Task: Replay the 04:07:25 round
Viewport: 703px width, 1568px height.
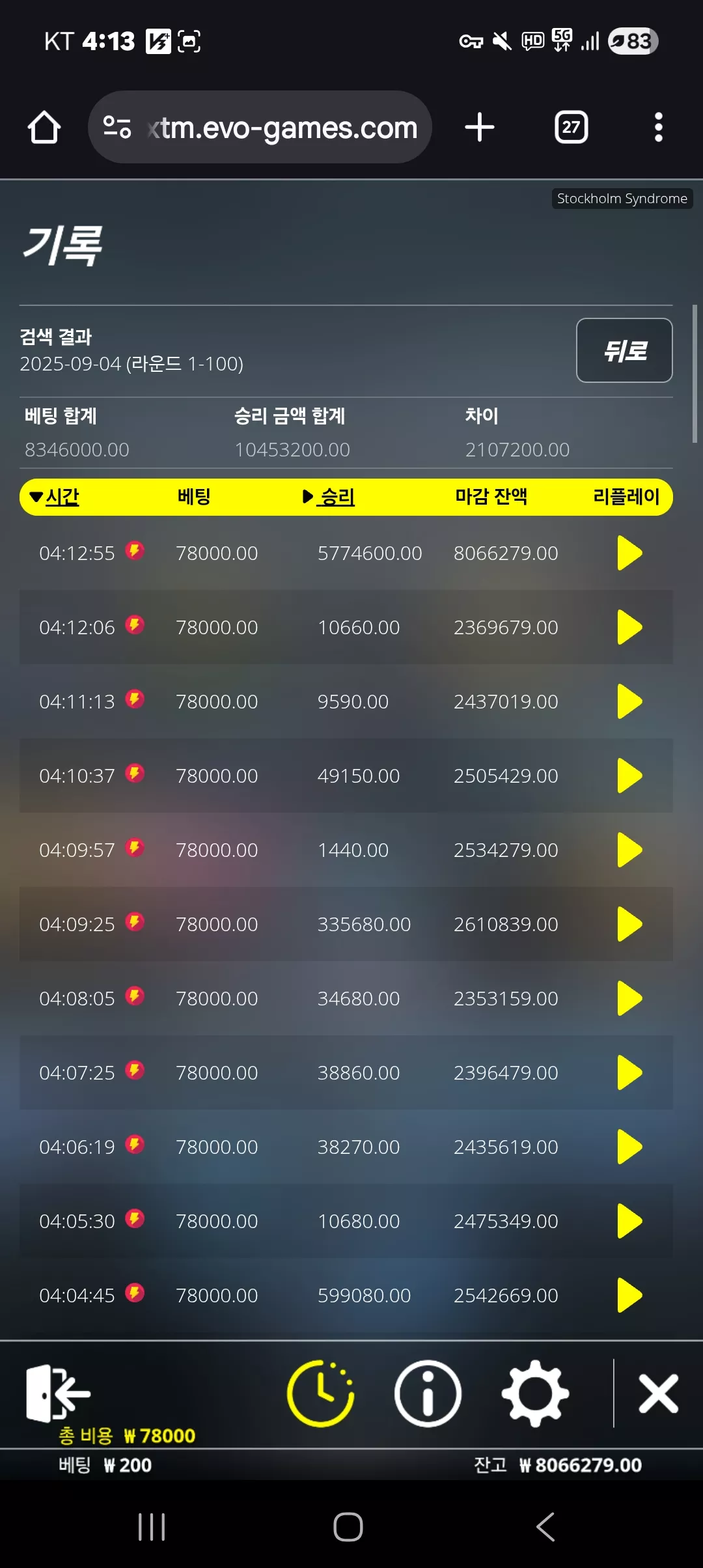Action: [629, 1072]
